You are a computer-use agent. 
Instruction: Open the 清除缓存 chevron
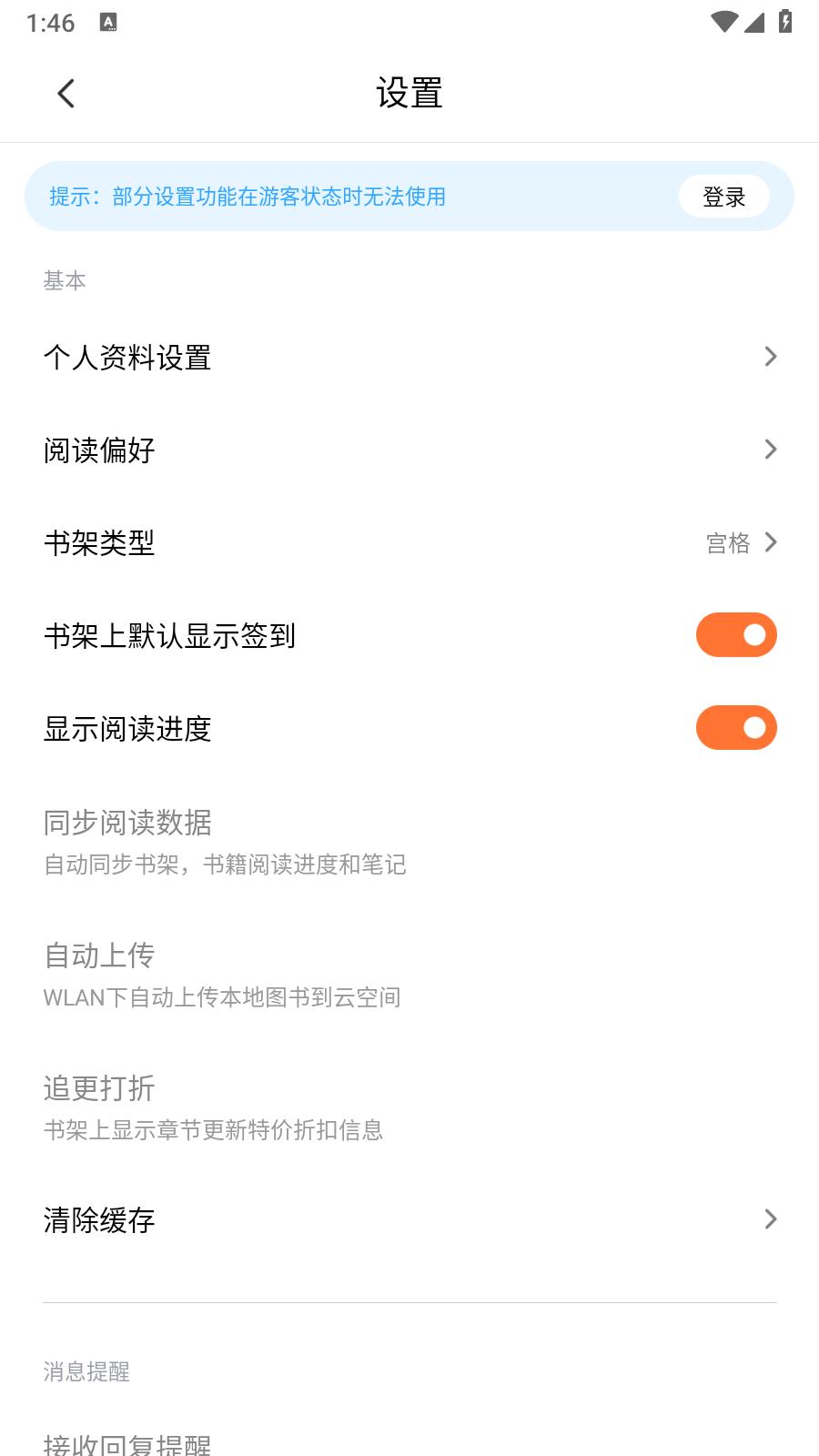771,1218
